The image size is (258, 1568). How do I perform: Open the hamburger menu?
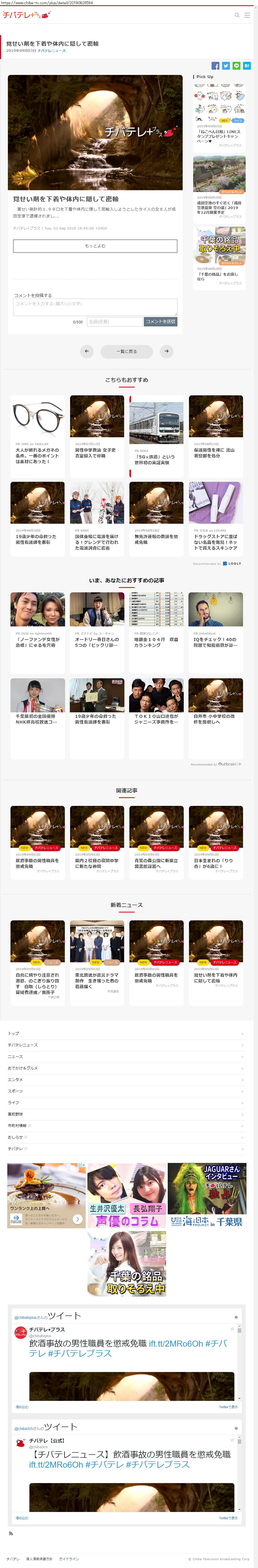(x=247, y=15)
